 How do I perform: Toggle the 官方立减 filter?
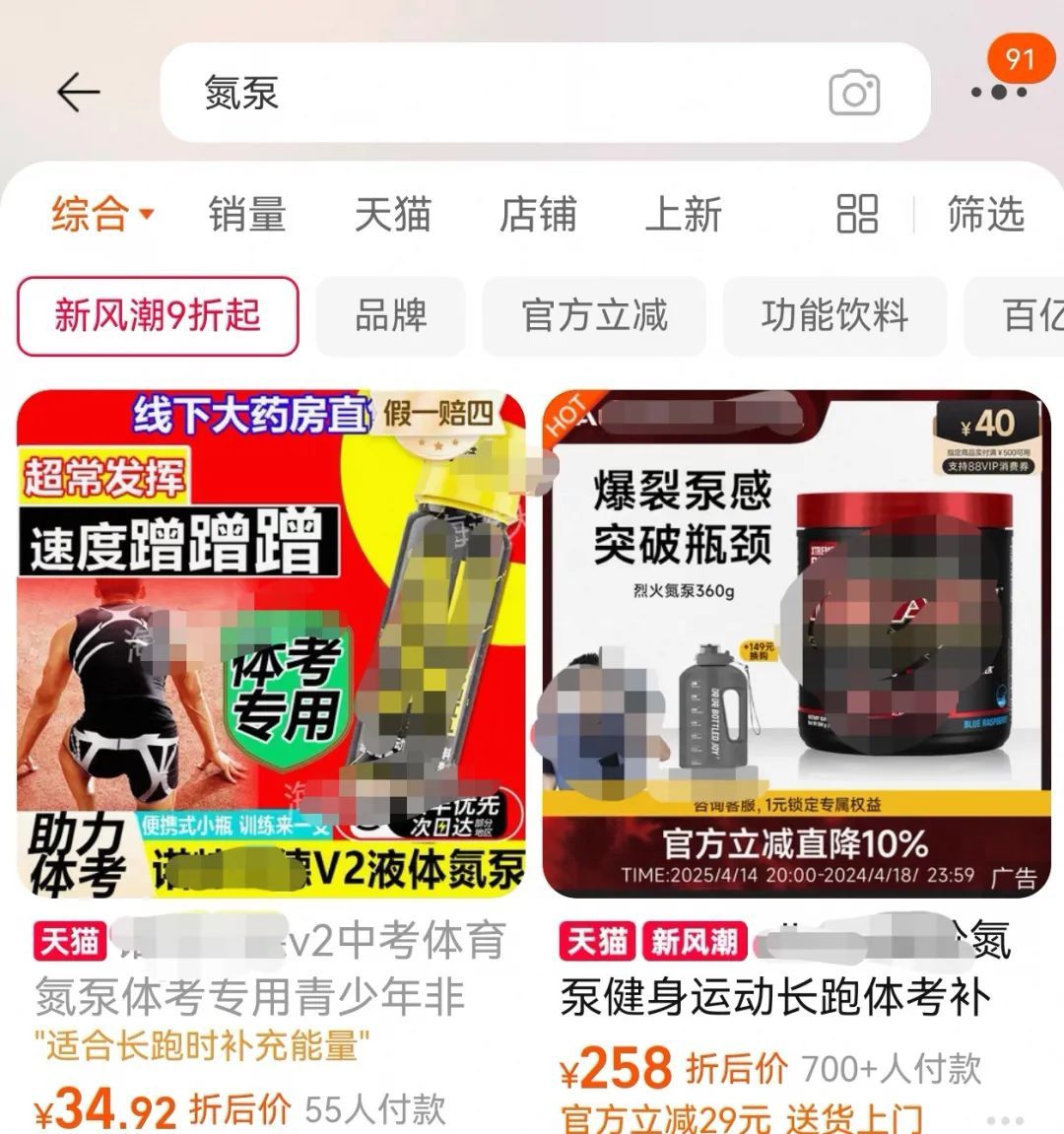click(595, 317)
